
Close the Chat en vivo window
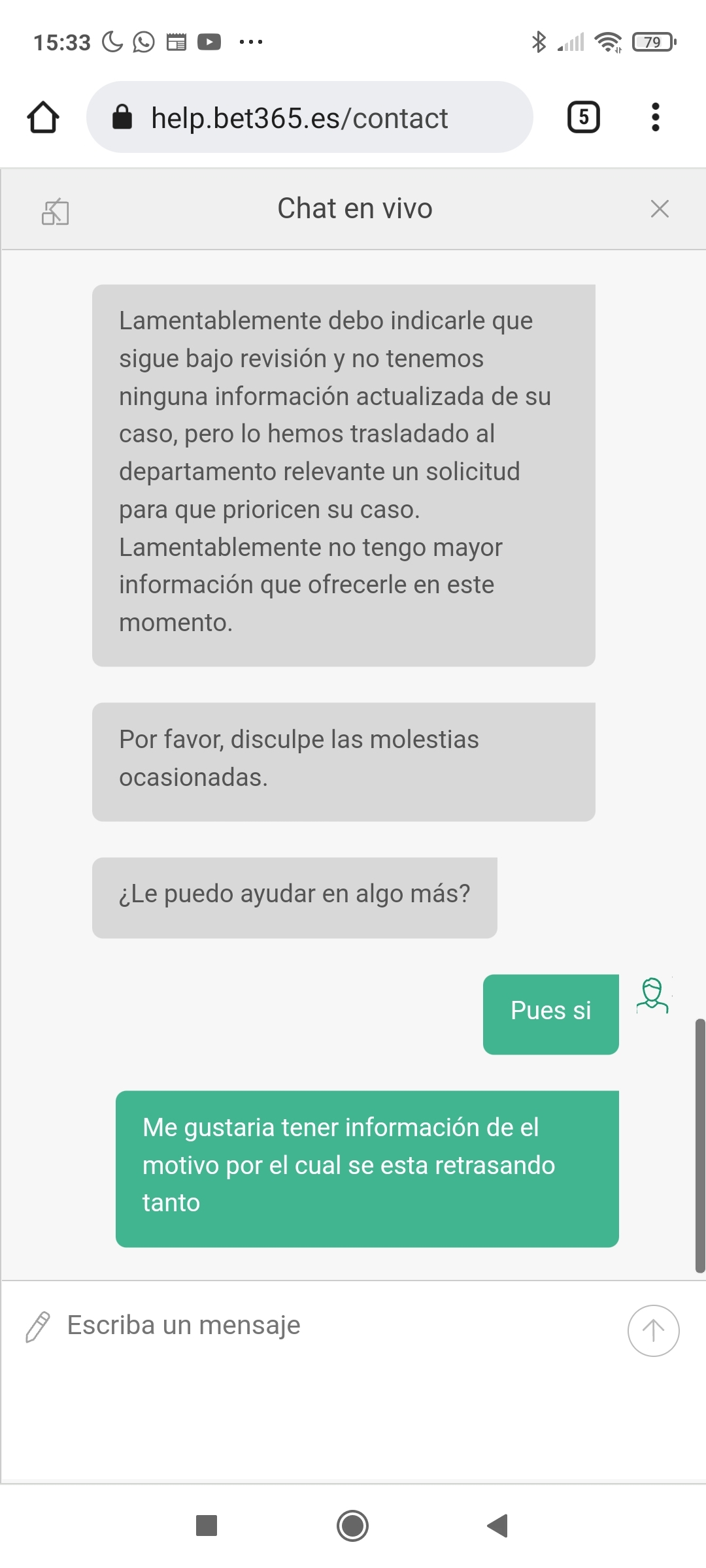click(660, 209)
